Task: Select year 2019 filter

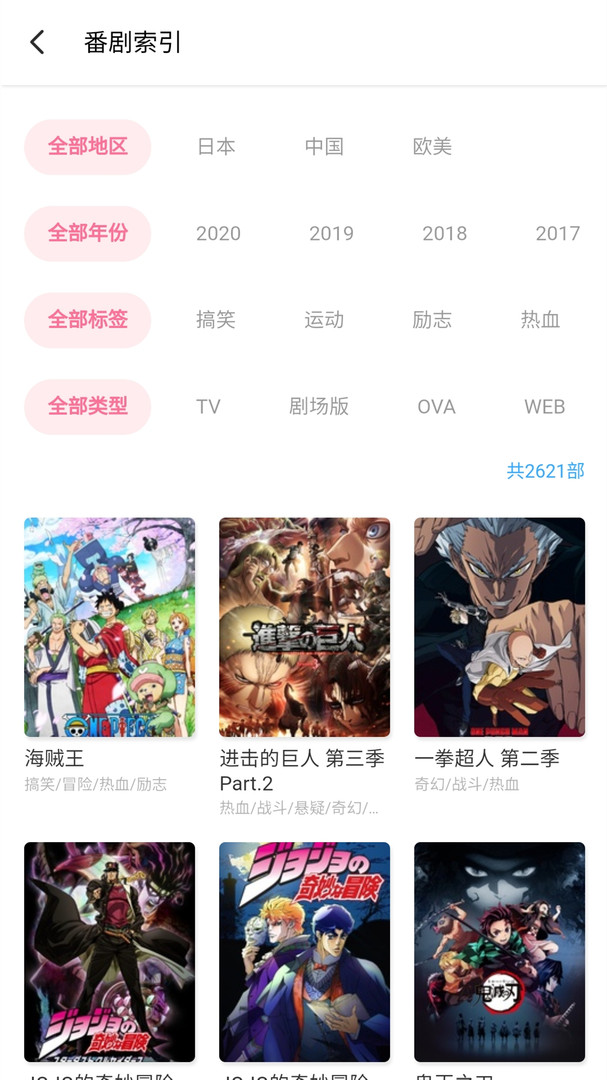Action: coord(331,233)
